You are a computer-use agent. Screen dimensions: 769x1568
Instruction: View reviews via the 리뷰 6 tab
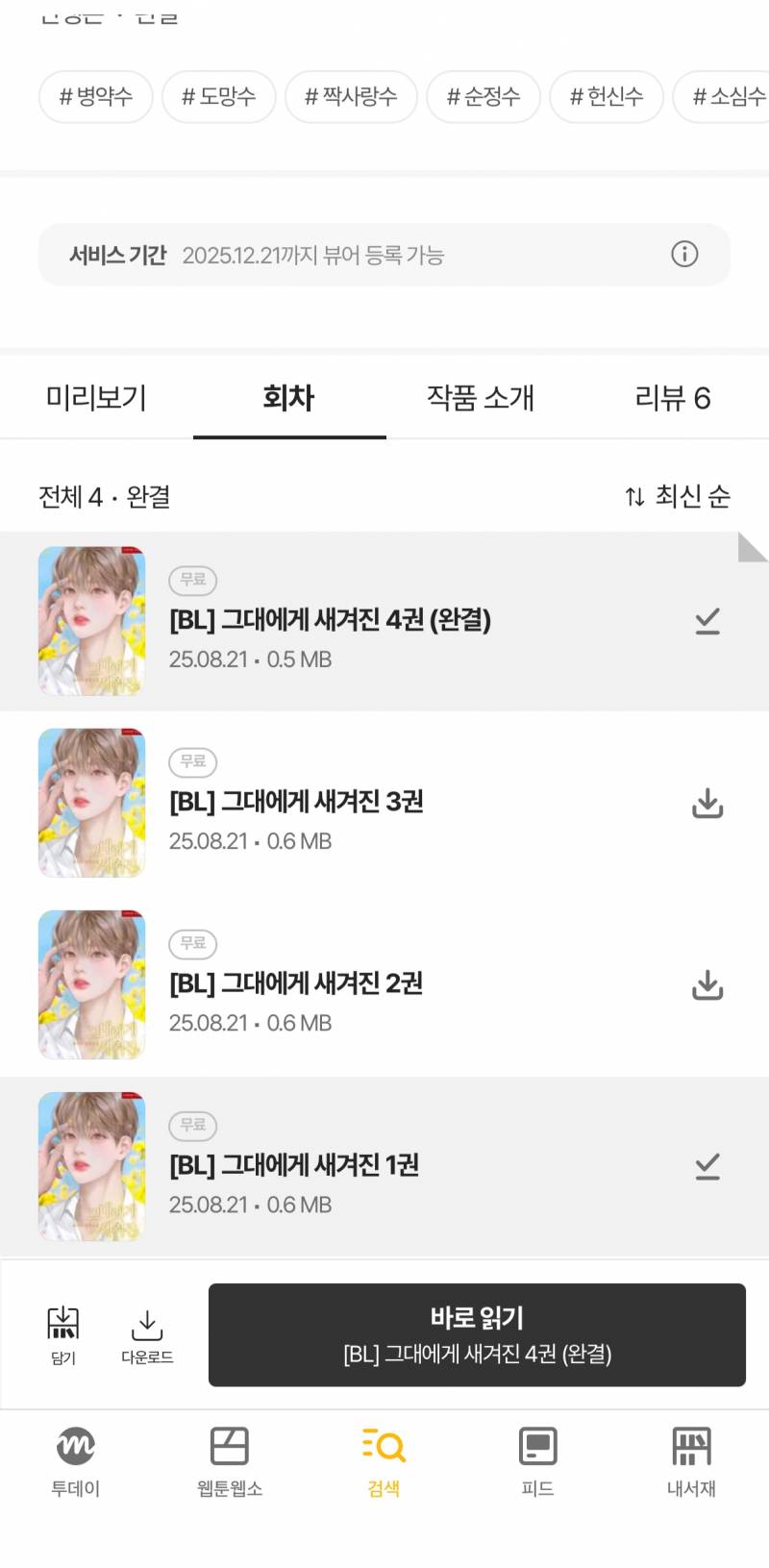(674, 398)
